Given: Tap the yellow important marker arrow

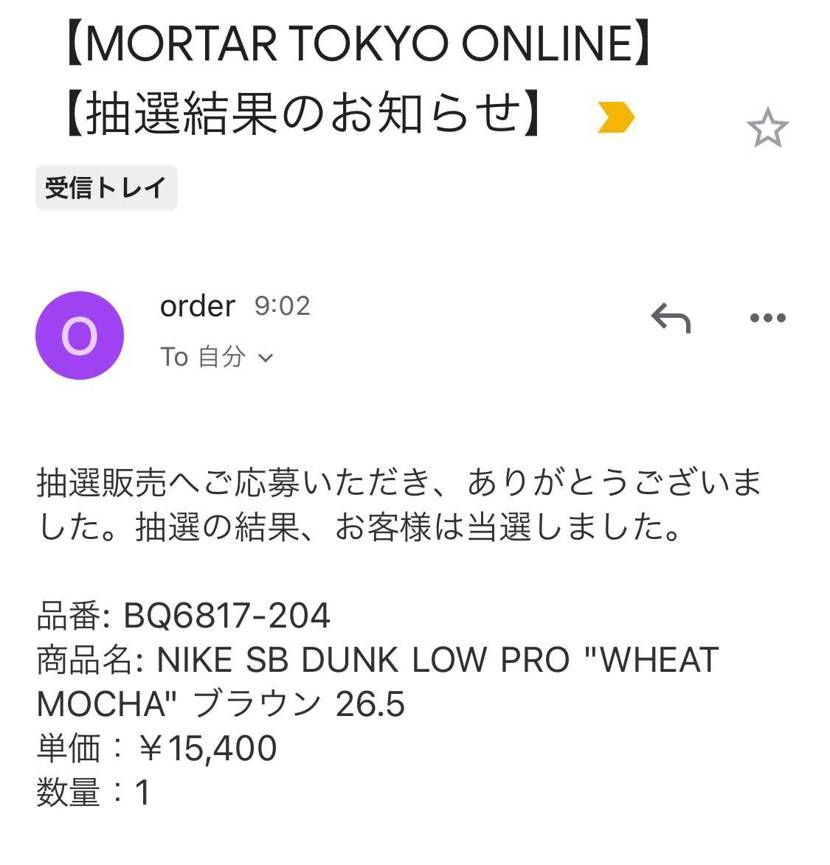Looking at the screenshot, I should pyautogui.click(x=617, y=117).
